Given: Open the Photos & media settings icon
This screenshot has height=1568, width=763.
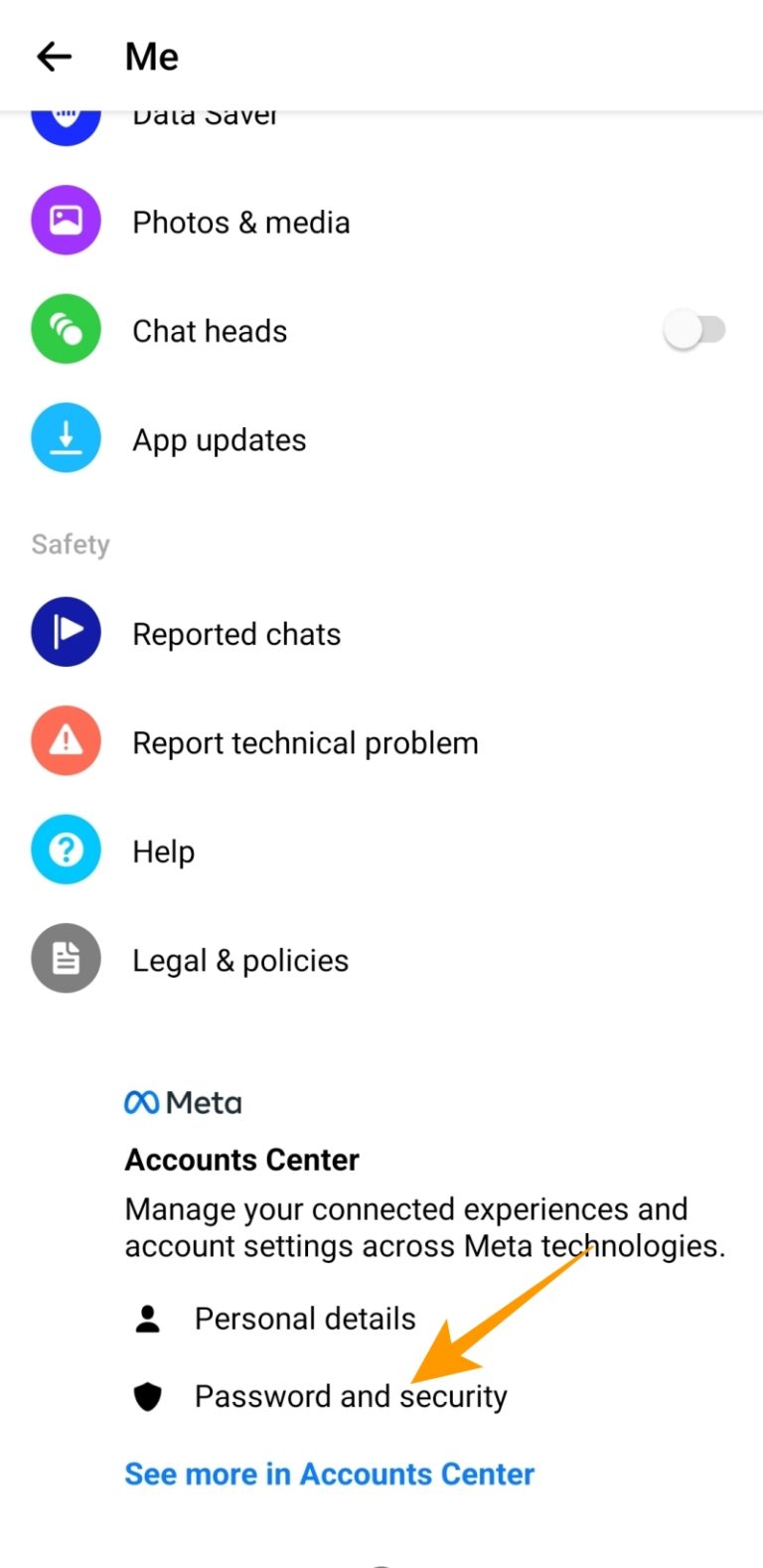Looking at the screenshot, I should click(66, 221).
